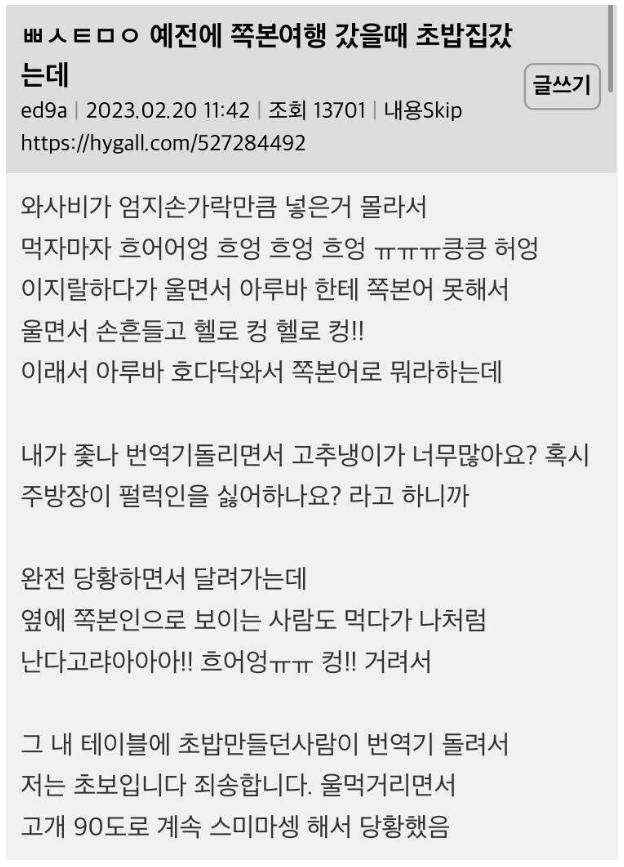Open the hygall.com post URL

pyautogui.click(x=164, y=143)
